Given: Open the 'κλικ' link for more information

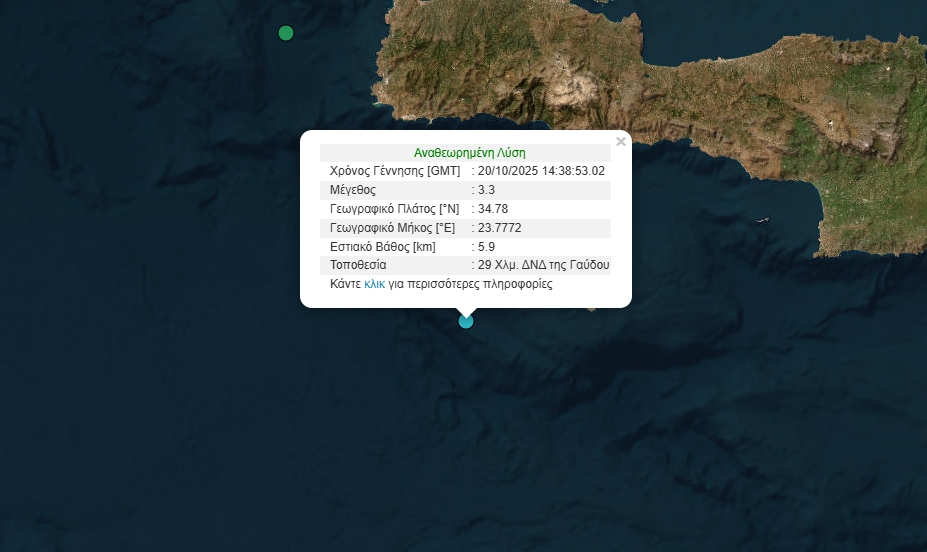Looking at the screenshot, I should pos(375,284).
